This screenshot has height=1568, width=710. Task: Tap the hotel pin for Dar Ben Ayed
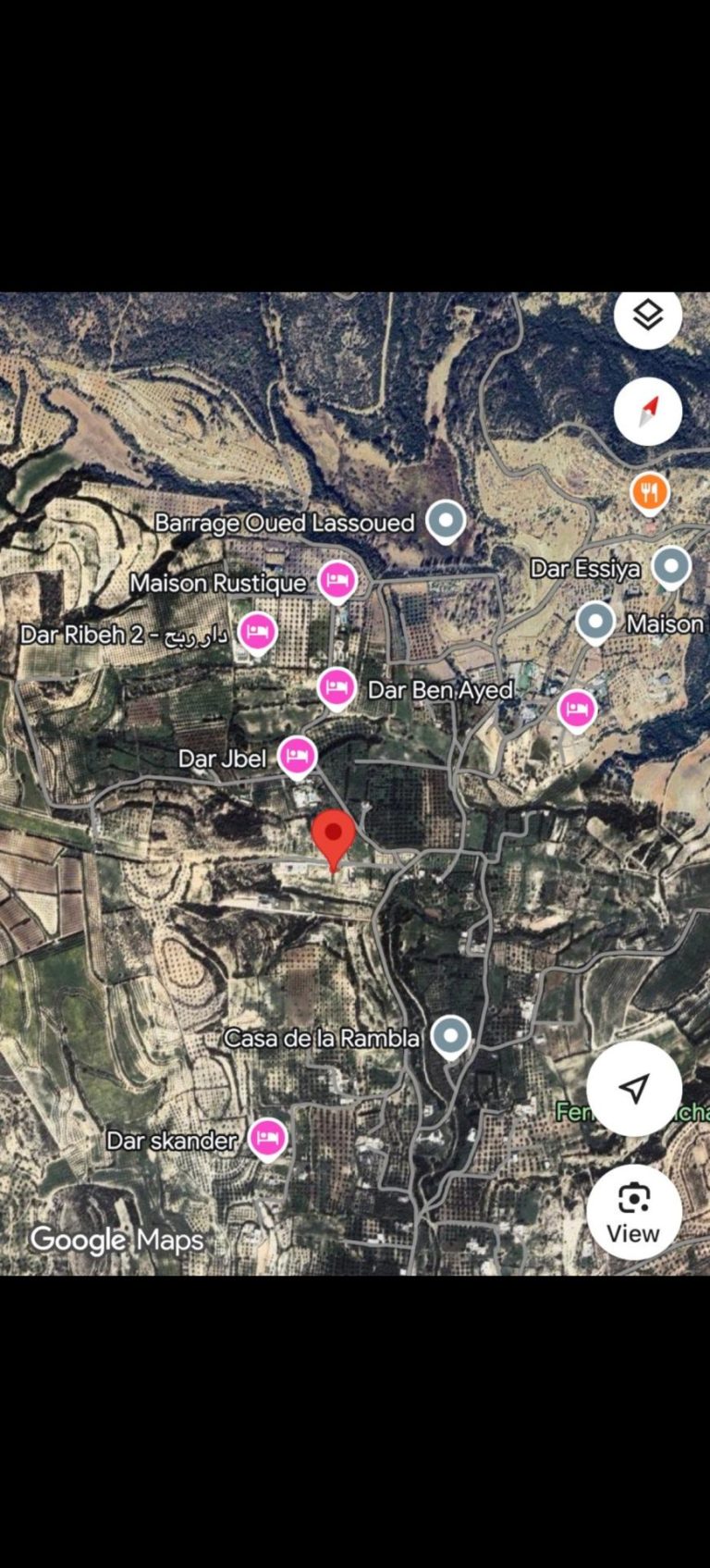[337, 687]
